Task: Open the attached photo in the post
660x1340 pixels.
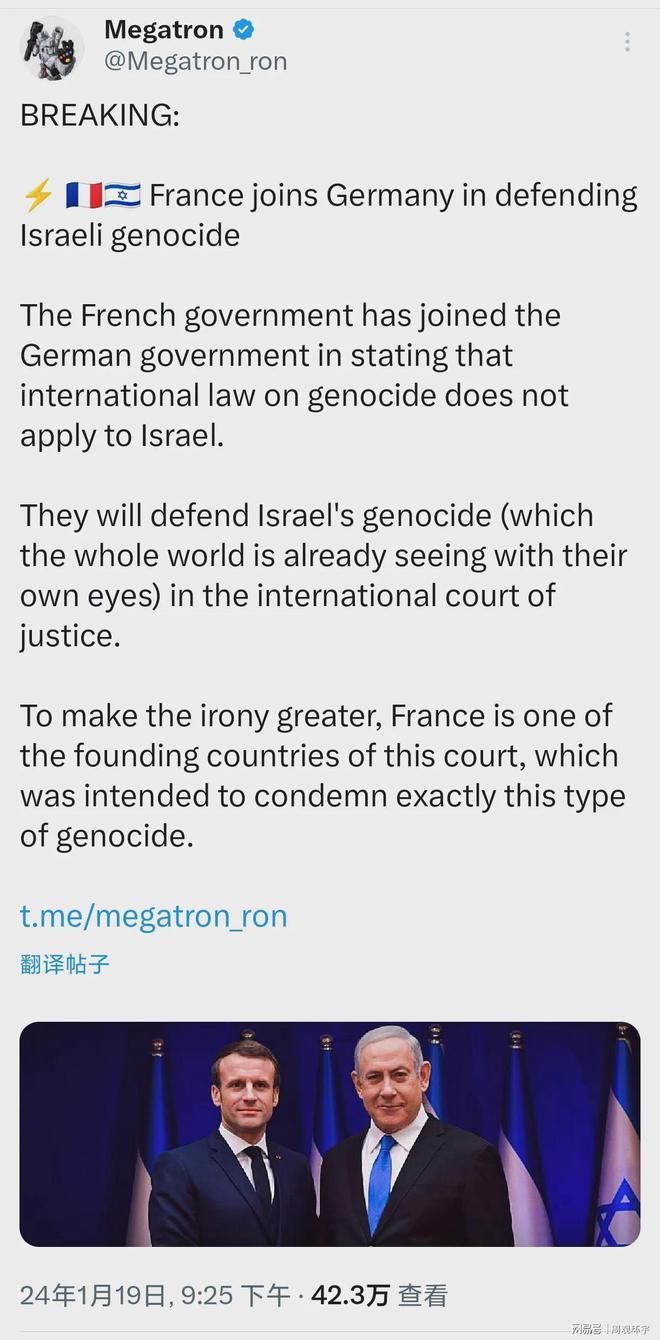Action: 329,1133
